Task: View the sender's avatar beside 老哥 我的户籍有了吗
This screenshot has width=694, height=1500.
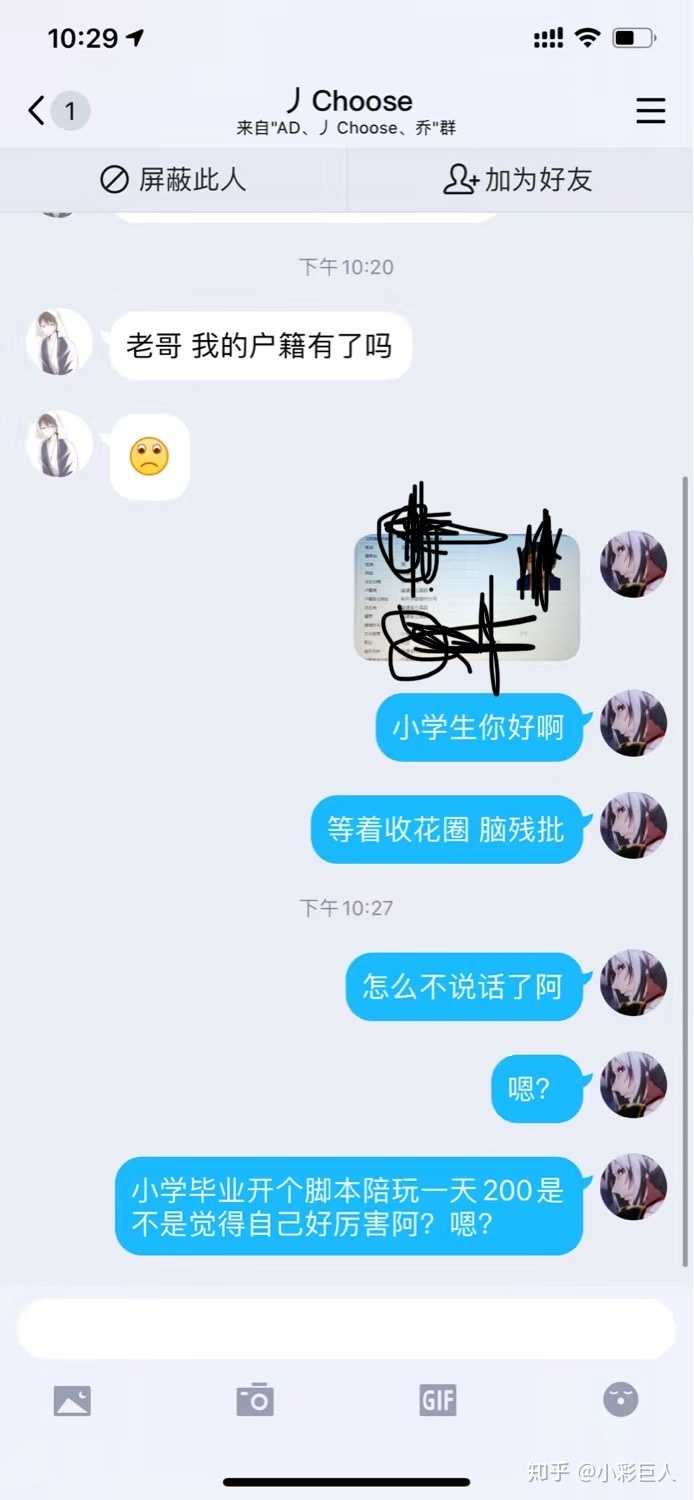Action: tap(58, 342)
